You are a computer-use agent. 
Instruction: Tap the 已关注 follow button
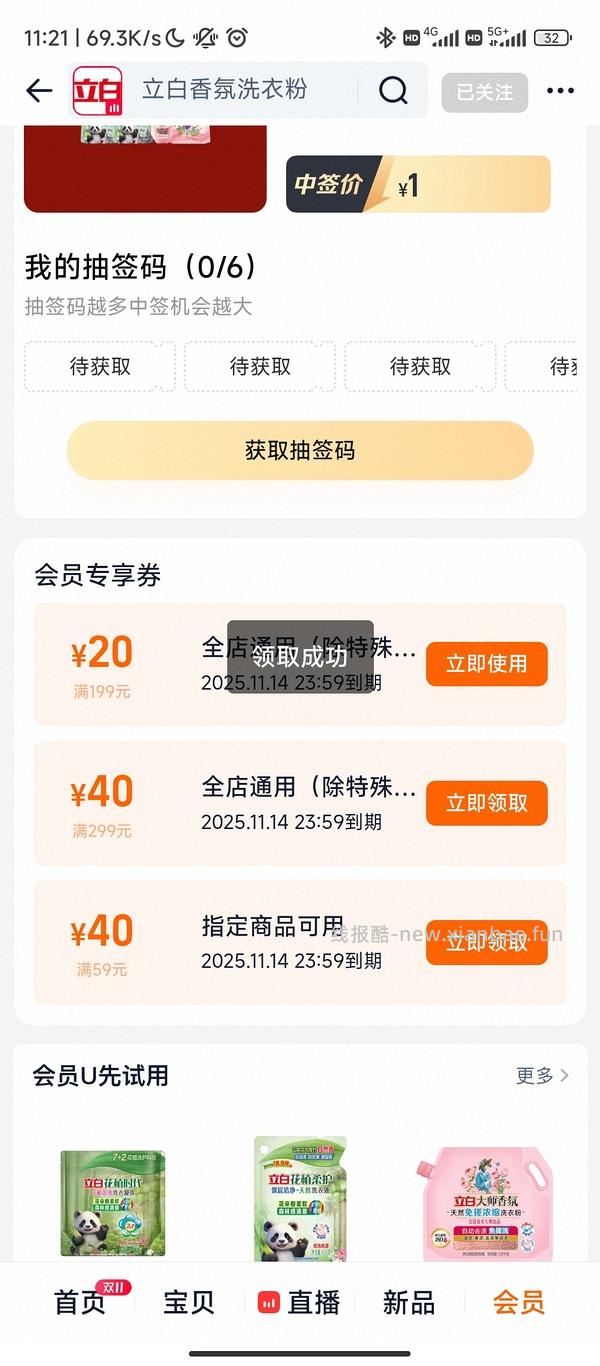point(485,92)
